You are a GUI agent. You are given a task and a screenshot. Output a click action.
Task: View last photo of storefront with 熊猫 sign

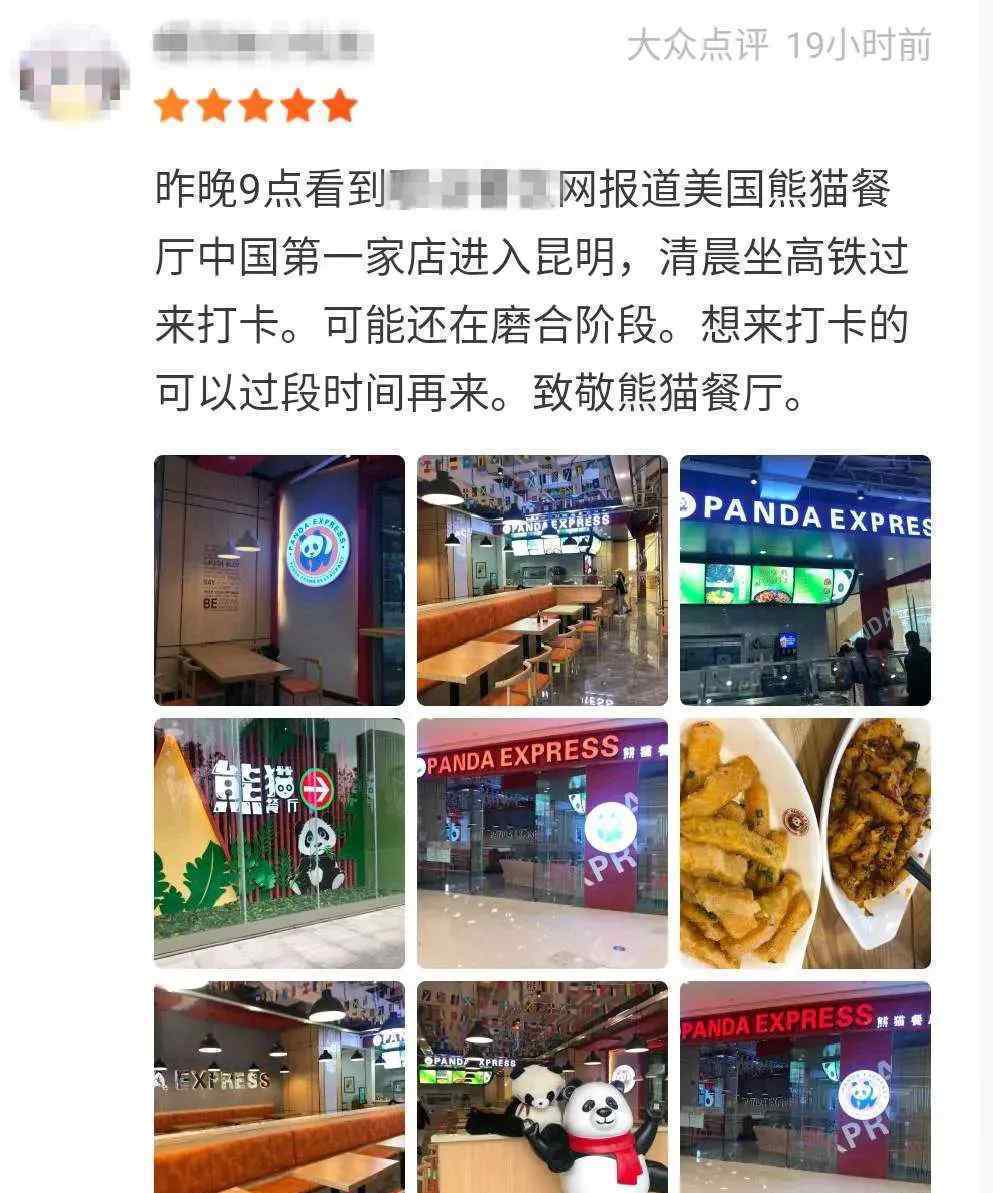click(805, 1087)
